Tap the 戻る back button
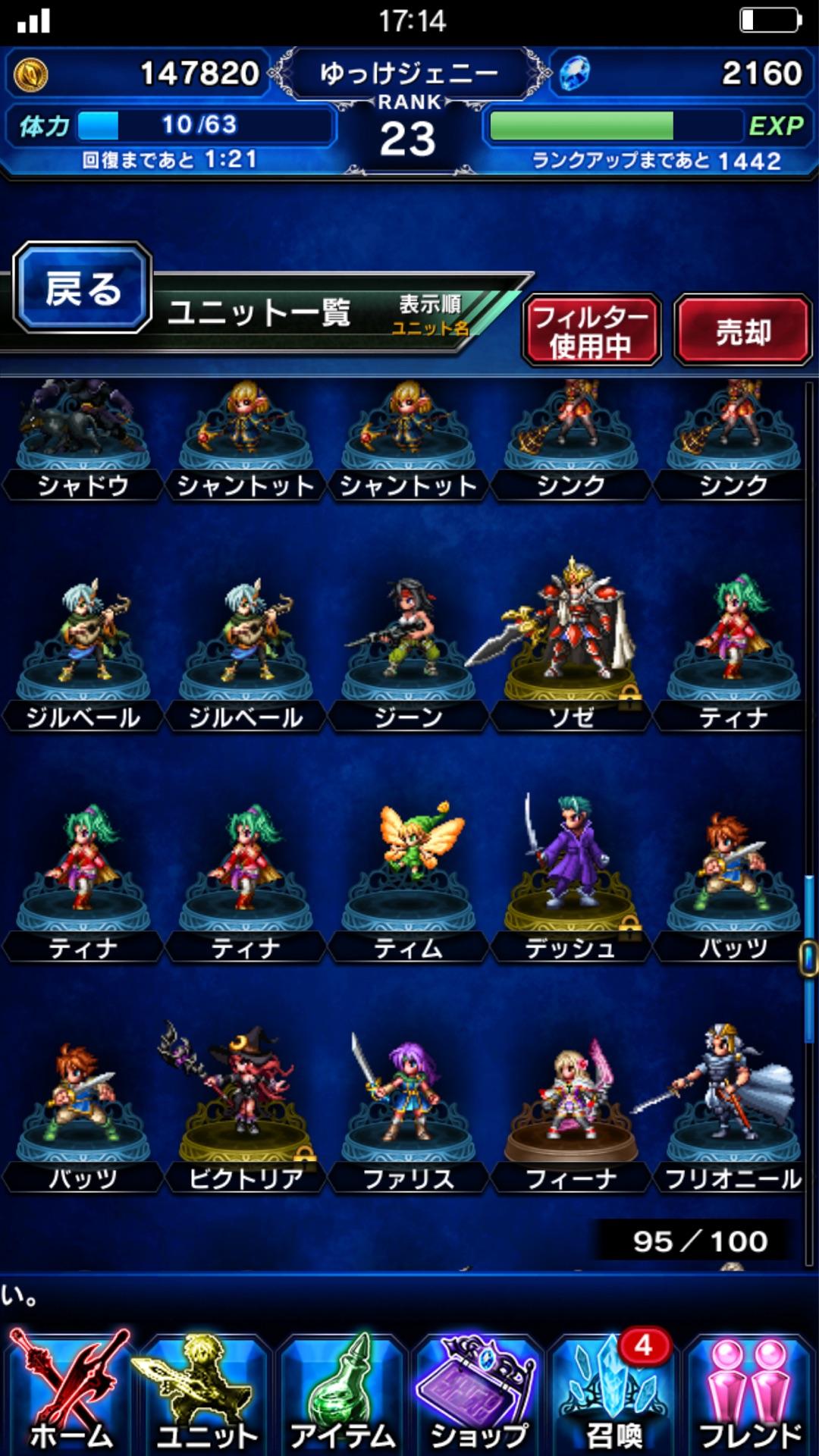 pos(83,287)
